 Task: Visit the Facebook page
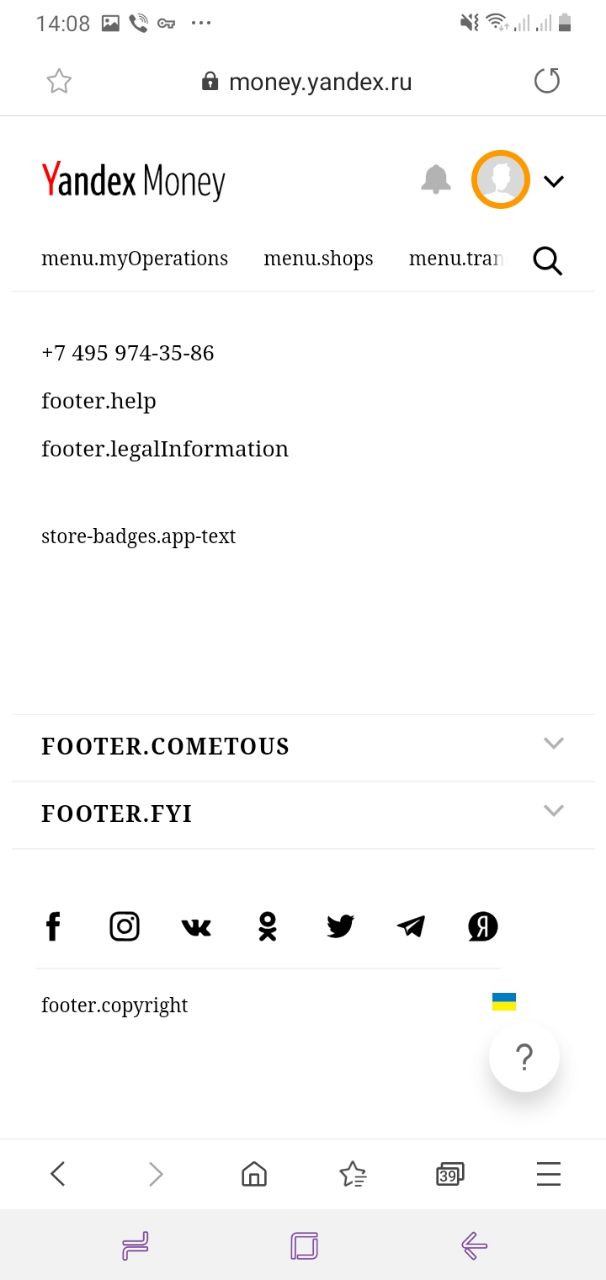pyautogui.click(x=53, y=927)
